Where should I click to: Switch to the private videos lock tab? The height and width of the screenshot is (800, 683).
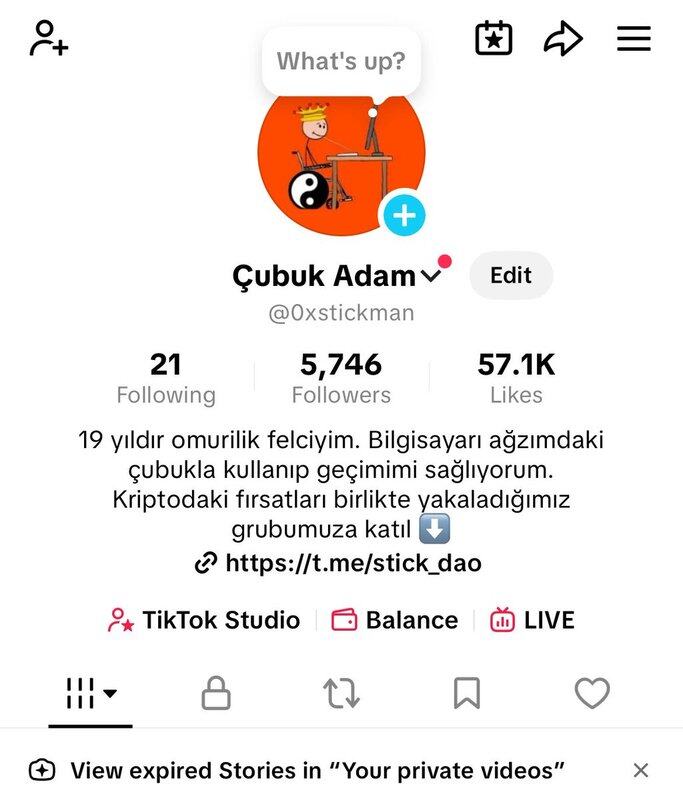[x=216, y=693]
